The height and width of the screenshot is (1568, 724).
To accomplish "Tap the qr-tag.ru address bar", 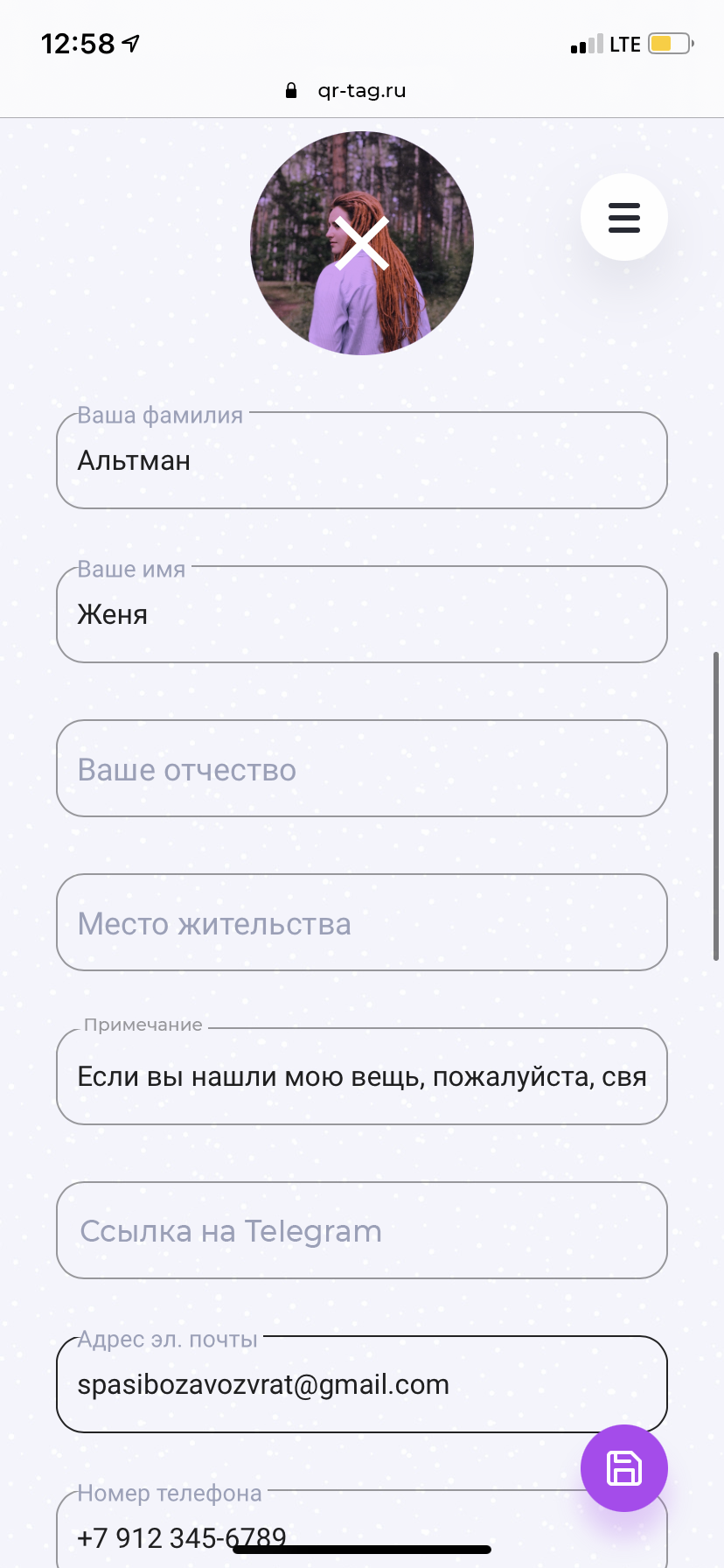I will pyautogui.click(x=361, y=90).
